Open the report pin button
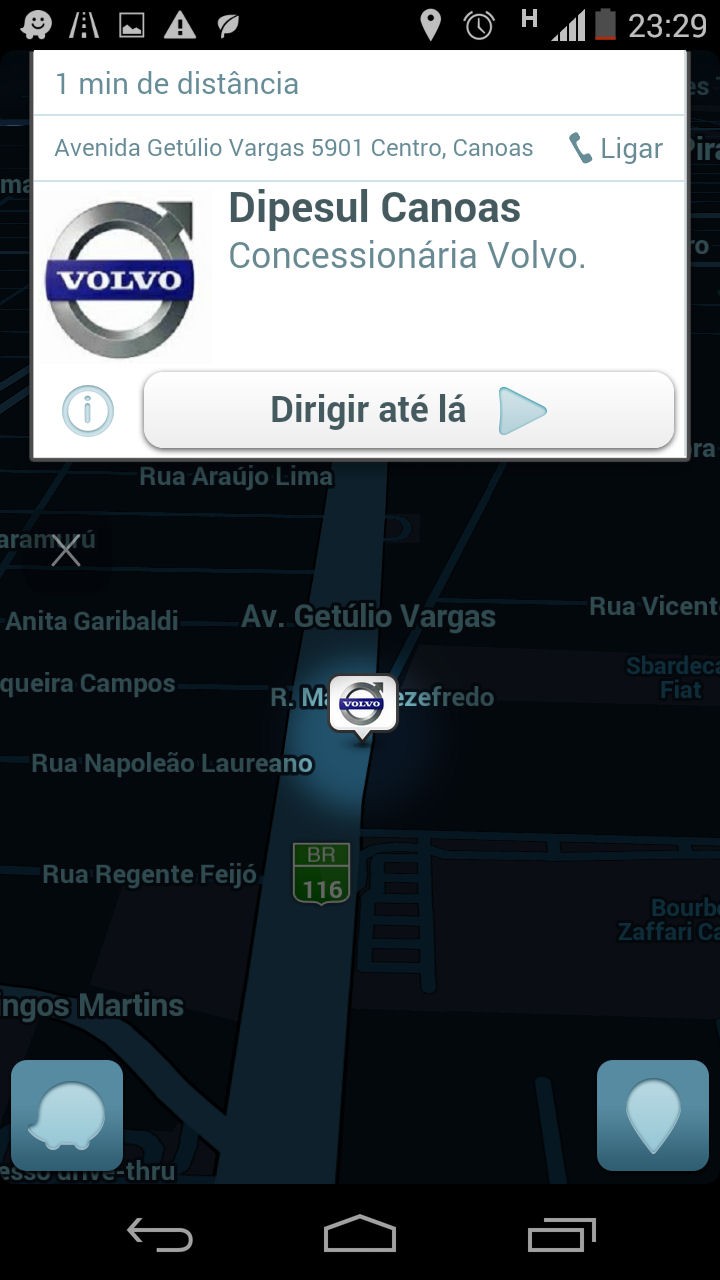The height and width of the screenshot is (1280, 720). click(653, 1115)
